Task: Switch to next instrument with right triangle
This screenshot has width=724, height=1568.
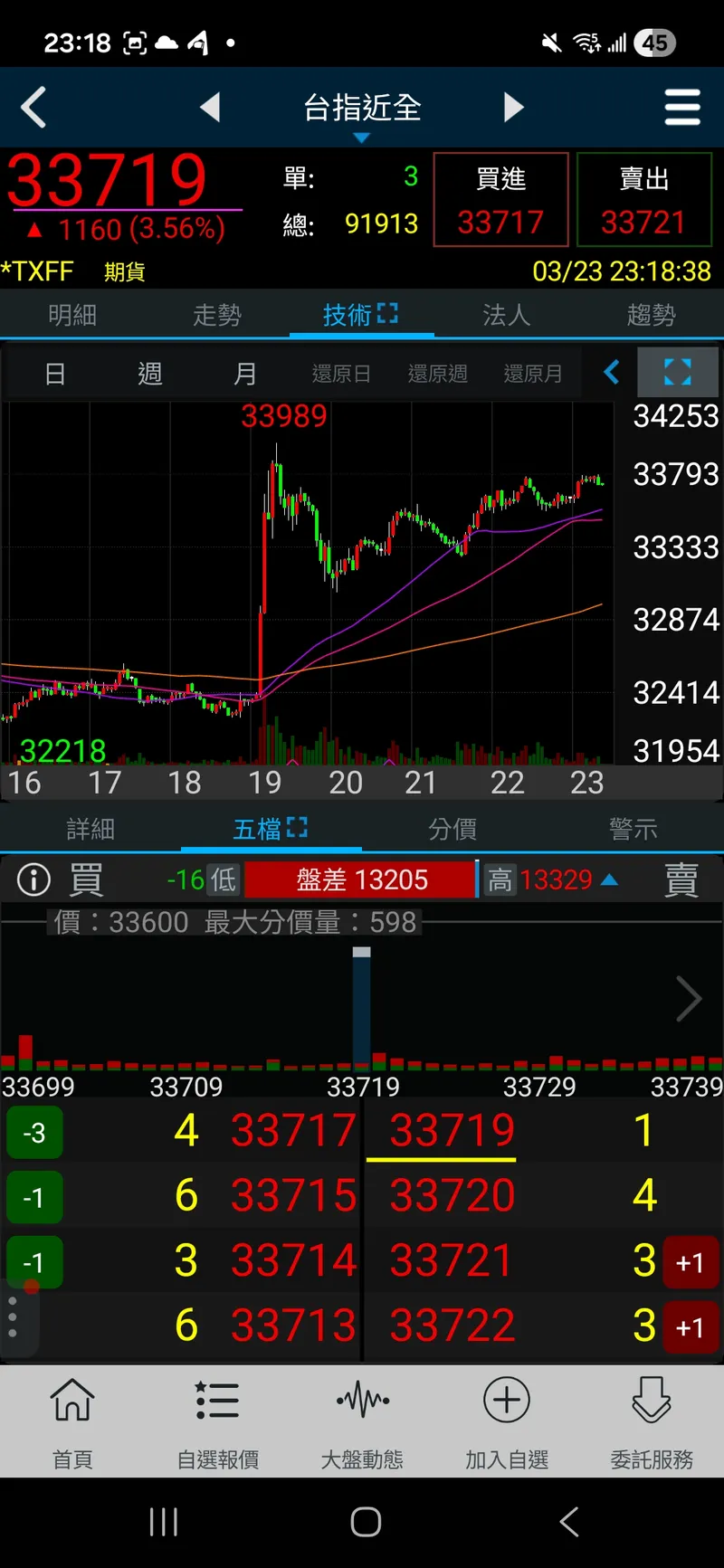Action: tap(513, 108)
